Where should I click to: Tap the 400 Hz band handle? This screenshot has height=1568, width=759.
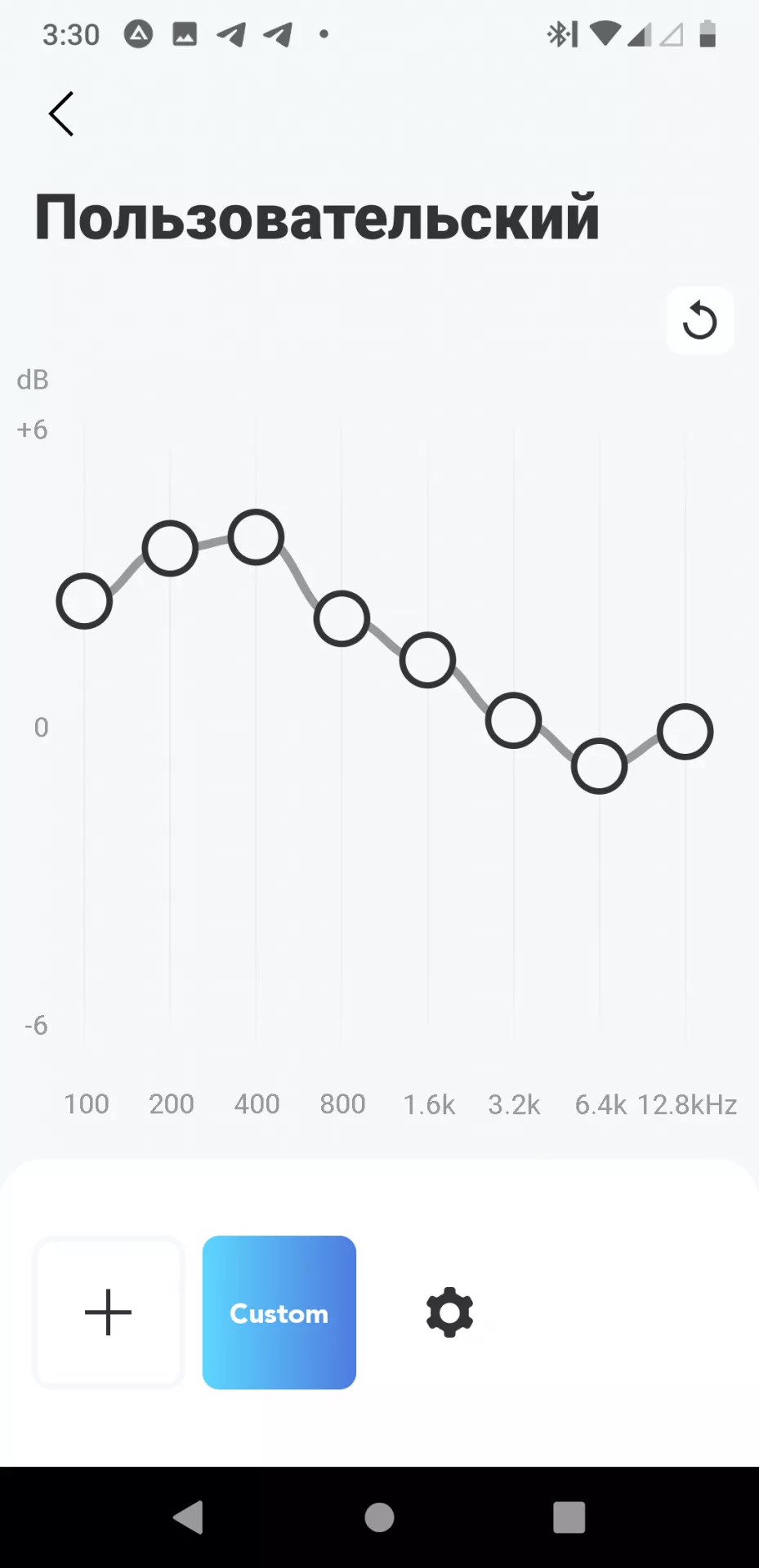[x=257, y=537]
